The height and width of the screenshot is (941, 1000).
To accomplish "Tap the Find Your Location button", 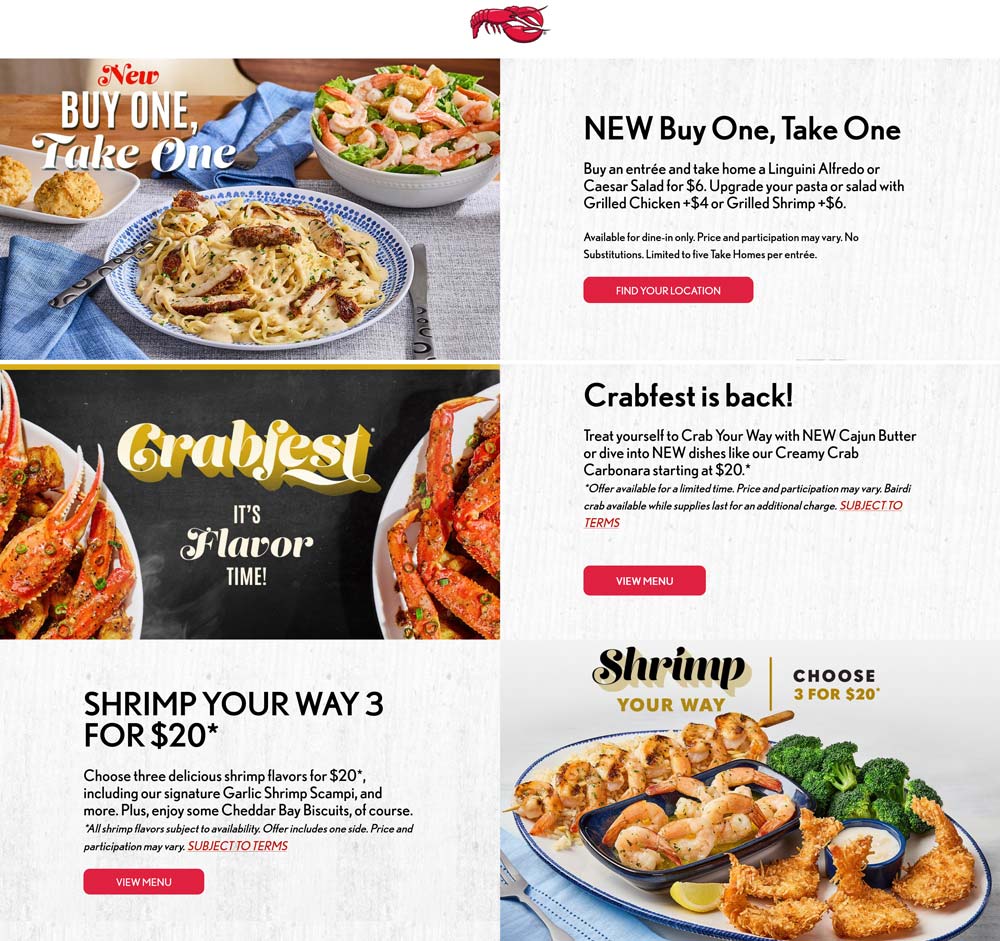I will 668,290.
